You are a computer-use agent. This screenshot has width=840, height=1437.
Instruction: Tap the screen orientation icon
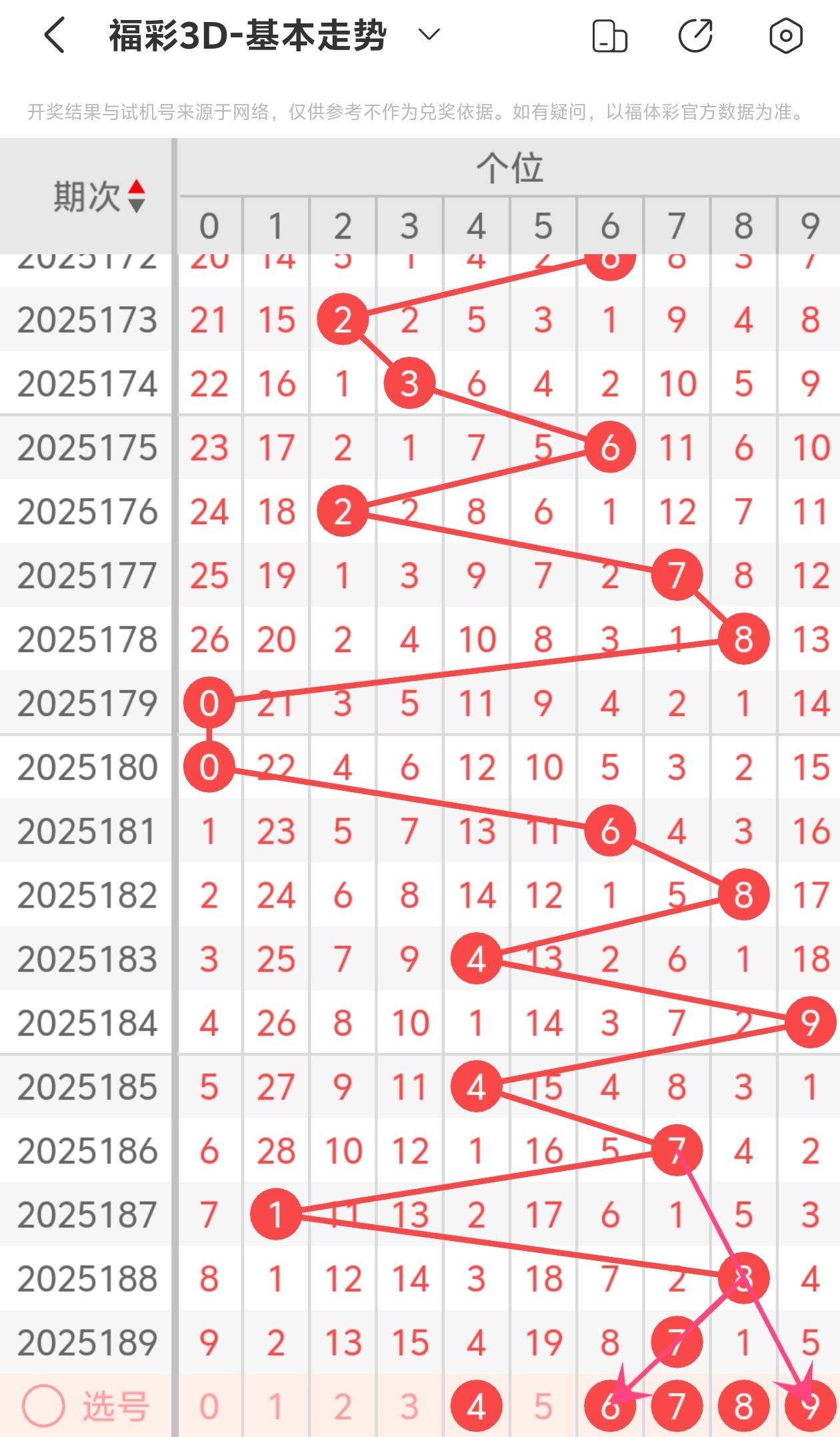click(609, 36)
